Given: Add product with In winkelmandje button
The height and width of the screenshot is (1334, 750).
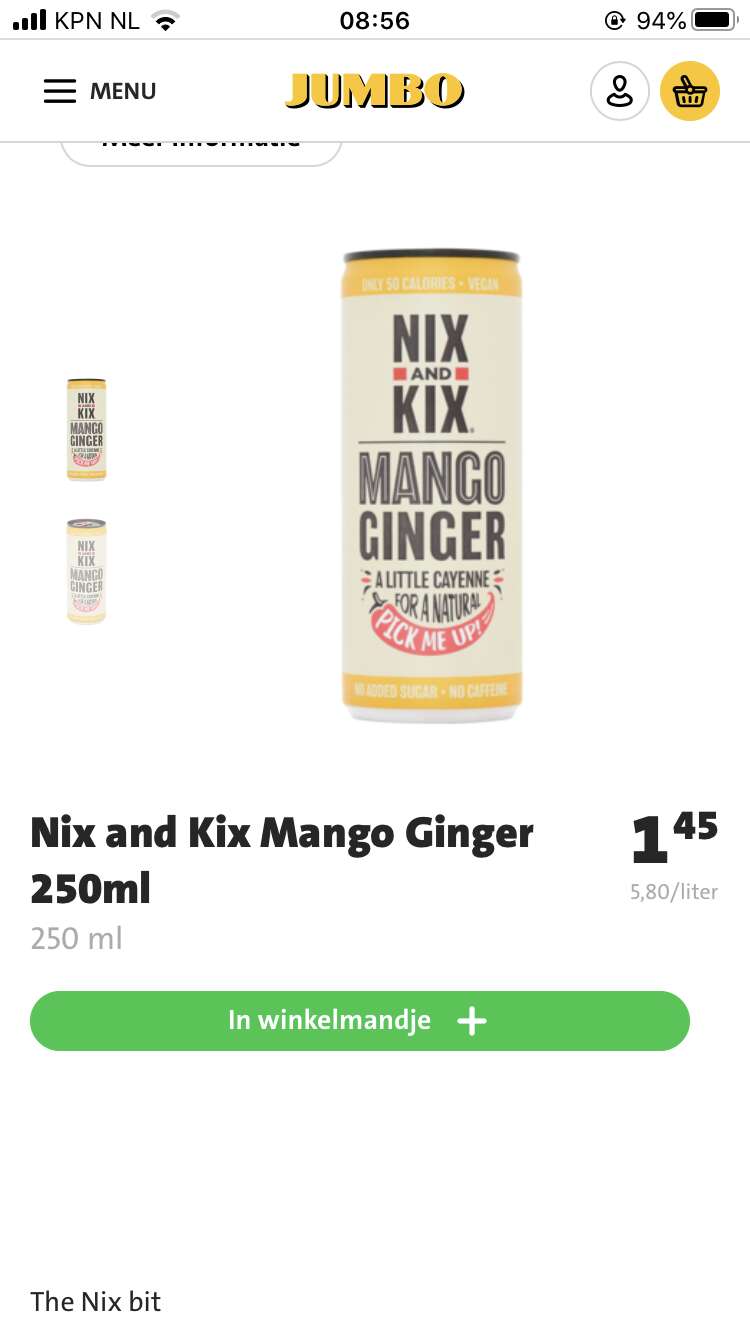Looking at the screenshot, I should [360, 1020].
